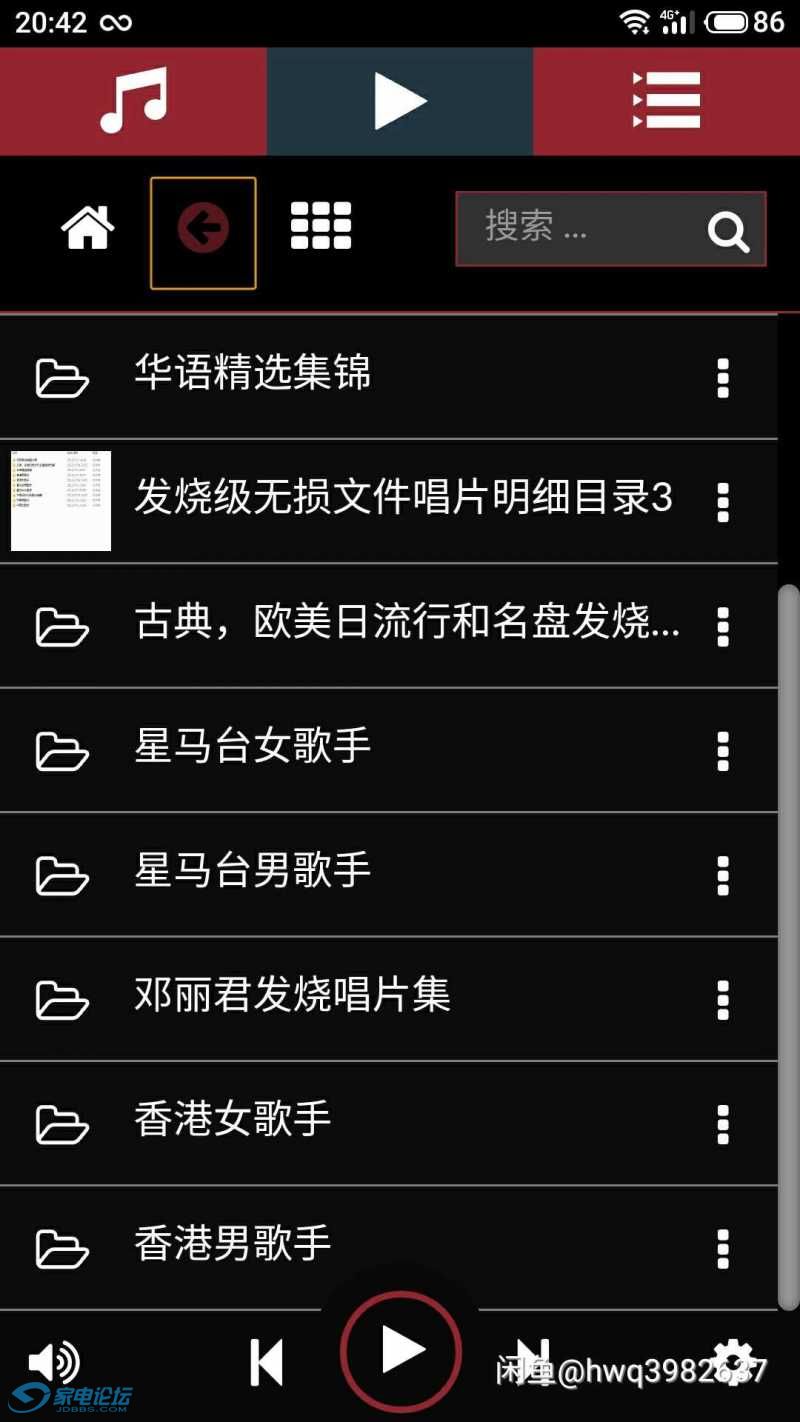800x1422 pixels.
Task: Show more options for 香港女歌手
Action: coord(723,1125)
